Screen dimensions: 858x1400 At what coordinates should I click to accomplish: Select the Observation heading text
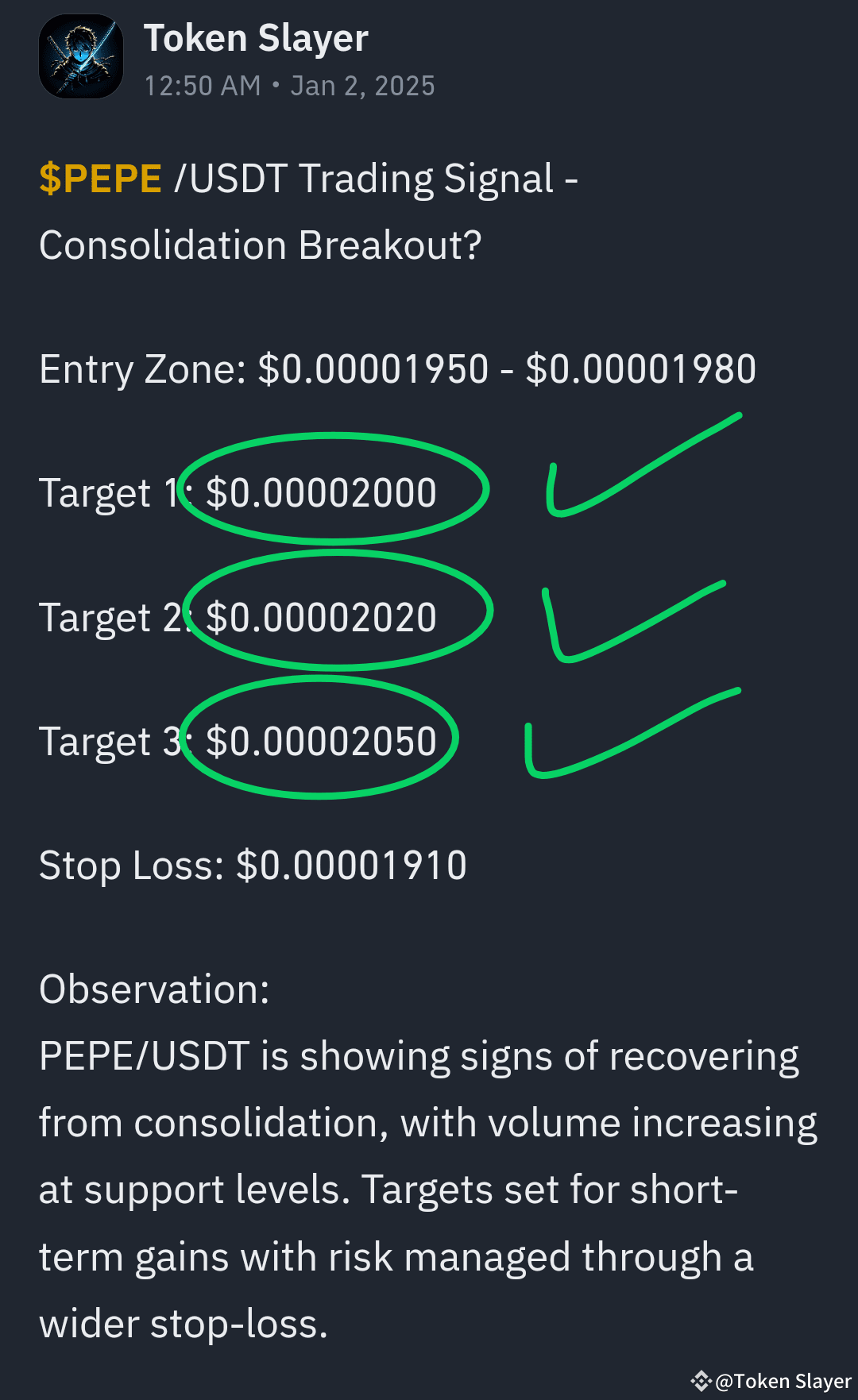tap(154, 989)
